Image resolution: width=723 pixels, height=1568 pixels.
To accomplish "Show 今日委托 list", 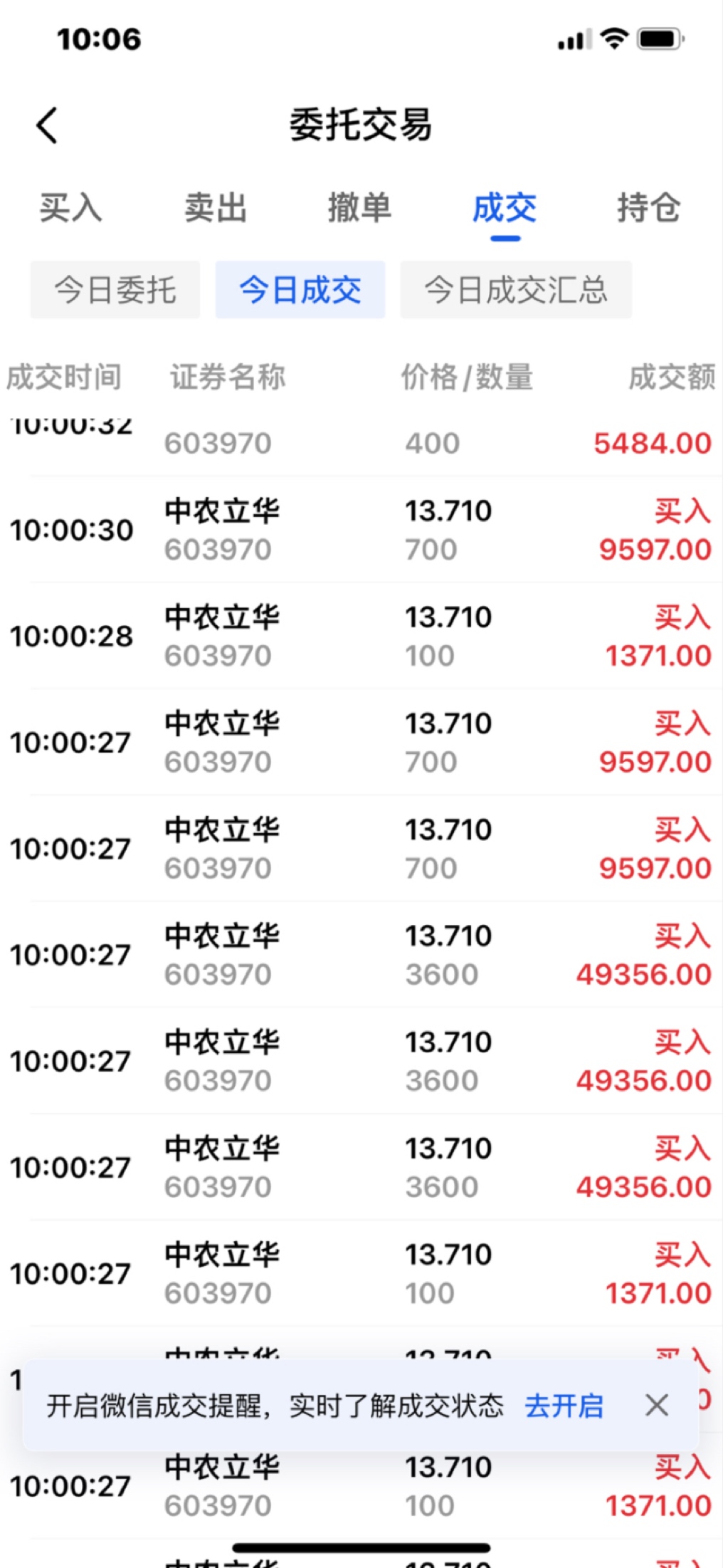I will [115, 290].
